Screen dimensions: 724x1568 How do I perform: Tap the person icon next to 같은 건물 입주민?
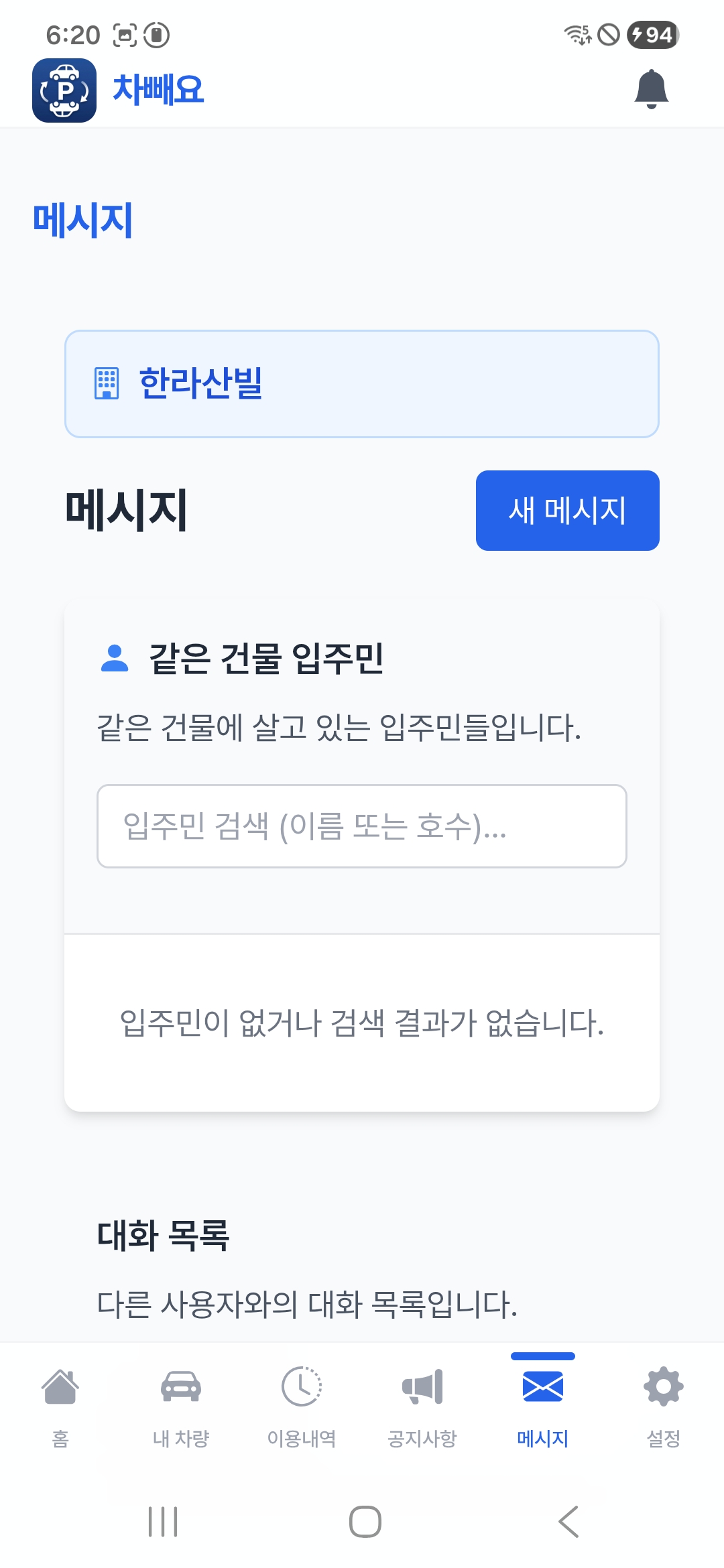tap(114, 659)
